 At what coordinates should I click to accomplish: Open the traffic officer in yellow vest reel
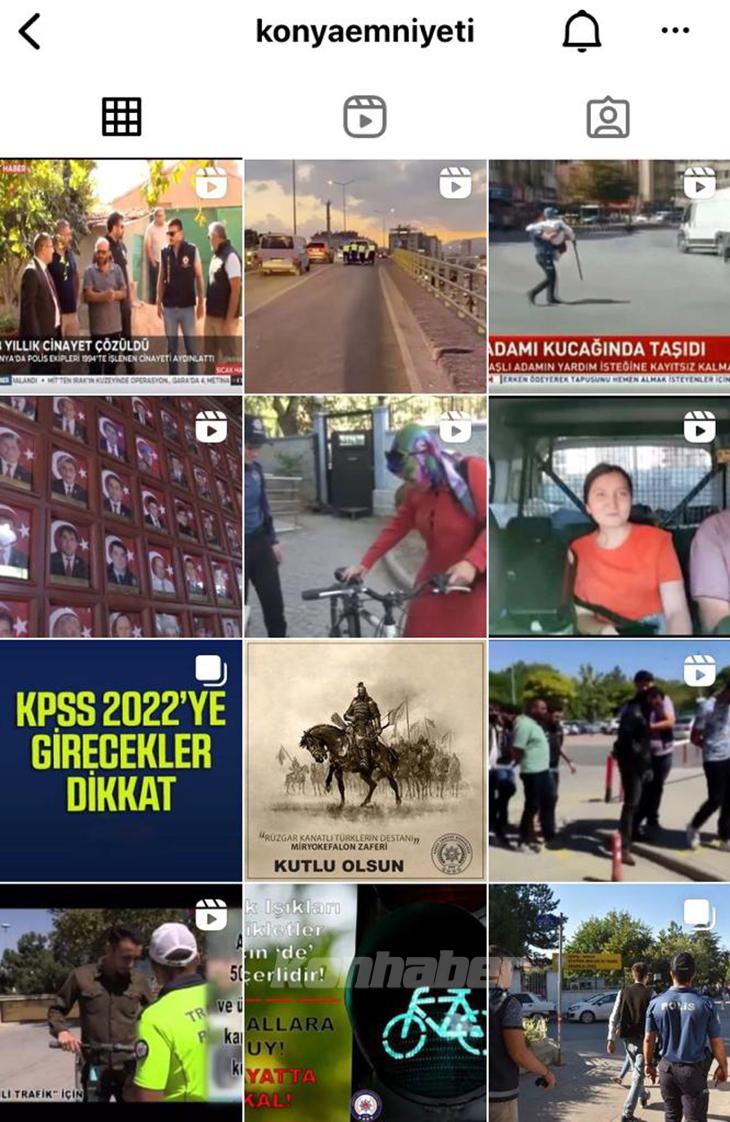(x=120, y=1002)
